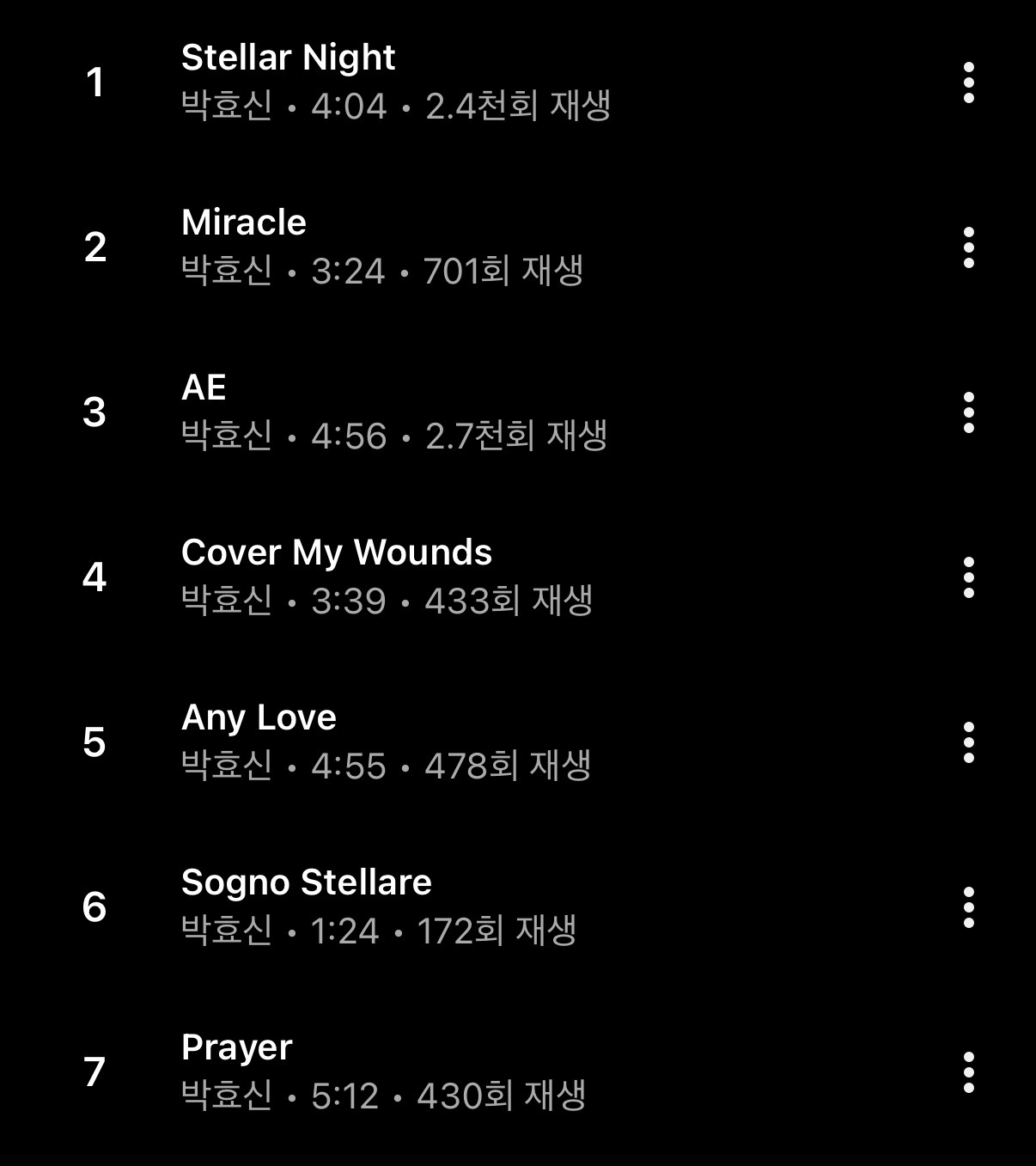Screen dimensions: 1036x1166
Task: Play the song Miracle
Action: click(x=244, y=223)
